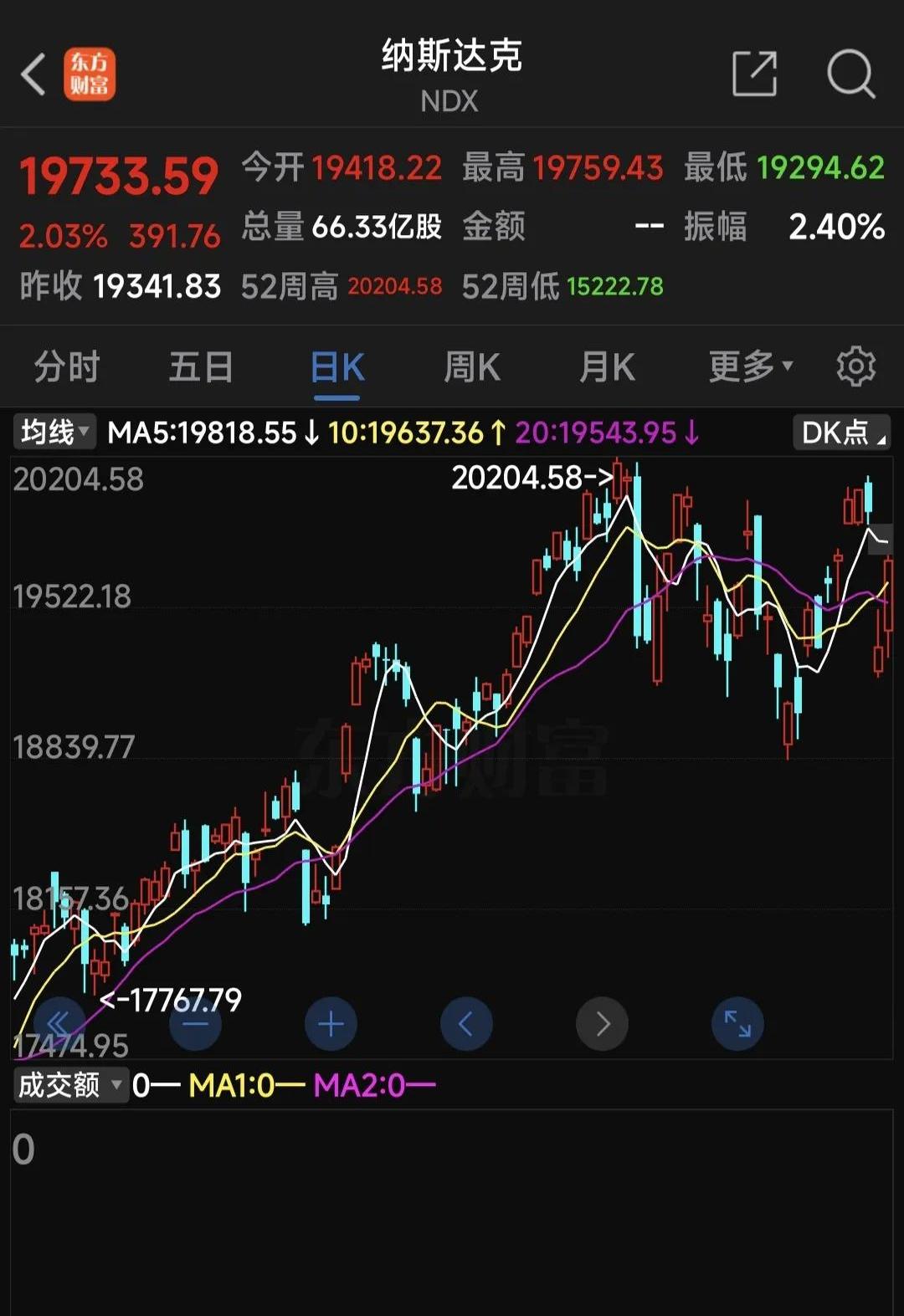This screenshot has width=904, height=1316.
Task: Pan chart left using the left chevron control
Action: pos(466,1022)
